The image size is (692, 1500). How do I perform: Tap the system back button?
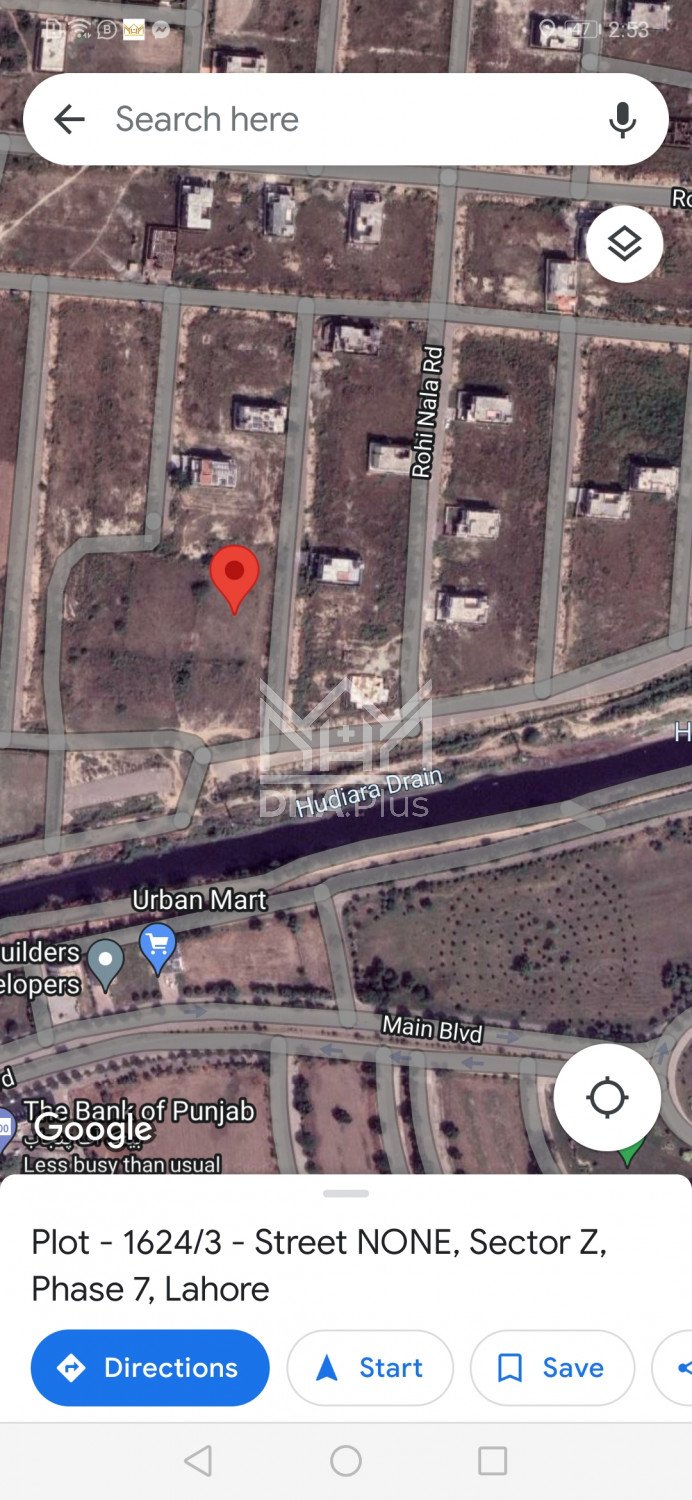click(x=198, y=1461)
